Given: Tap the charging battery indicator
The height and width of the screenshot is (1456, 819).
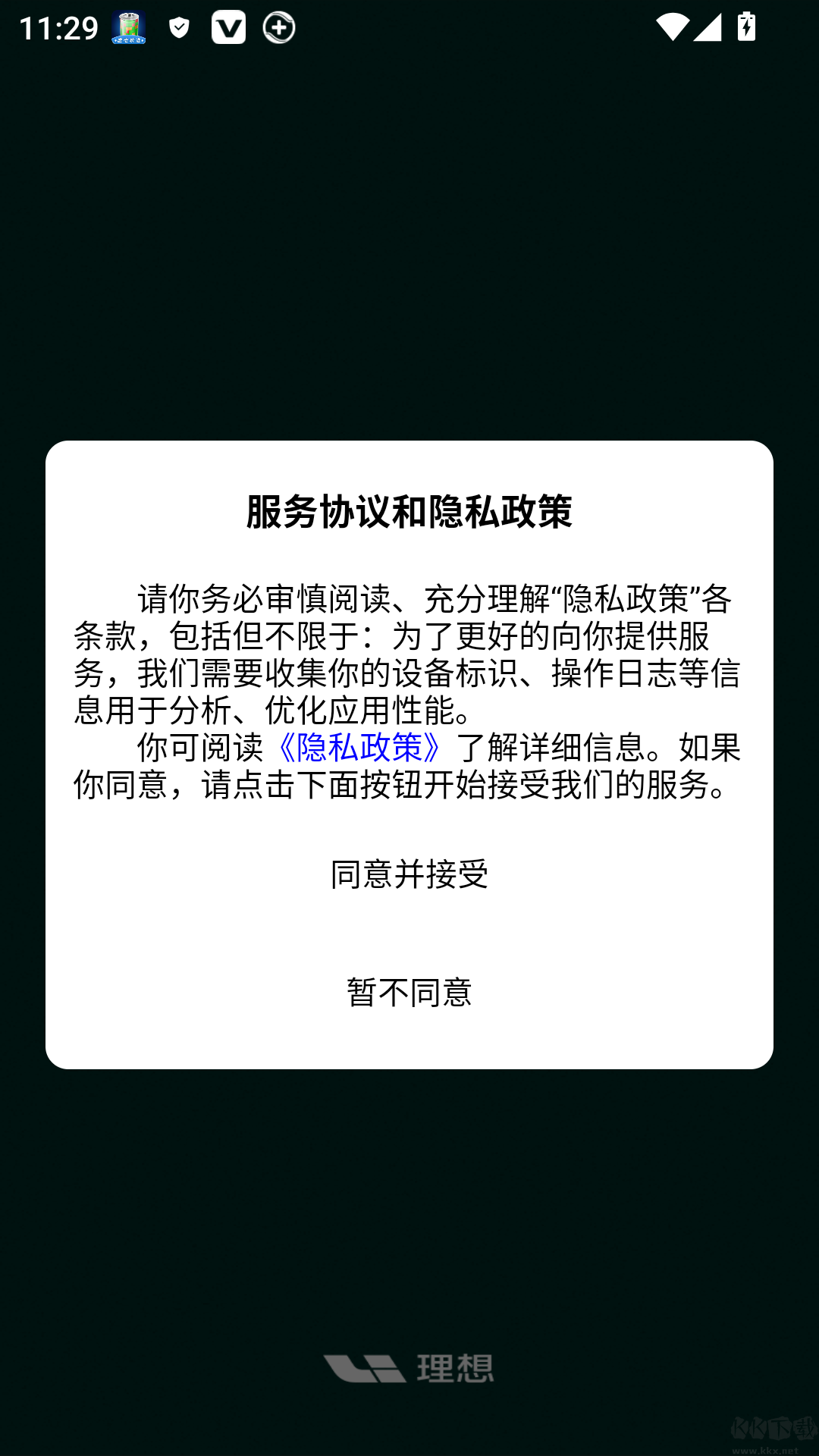Looking at the screenshot, I should tap(745, 29).
